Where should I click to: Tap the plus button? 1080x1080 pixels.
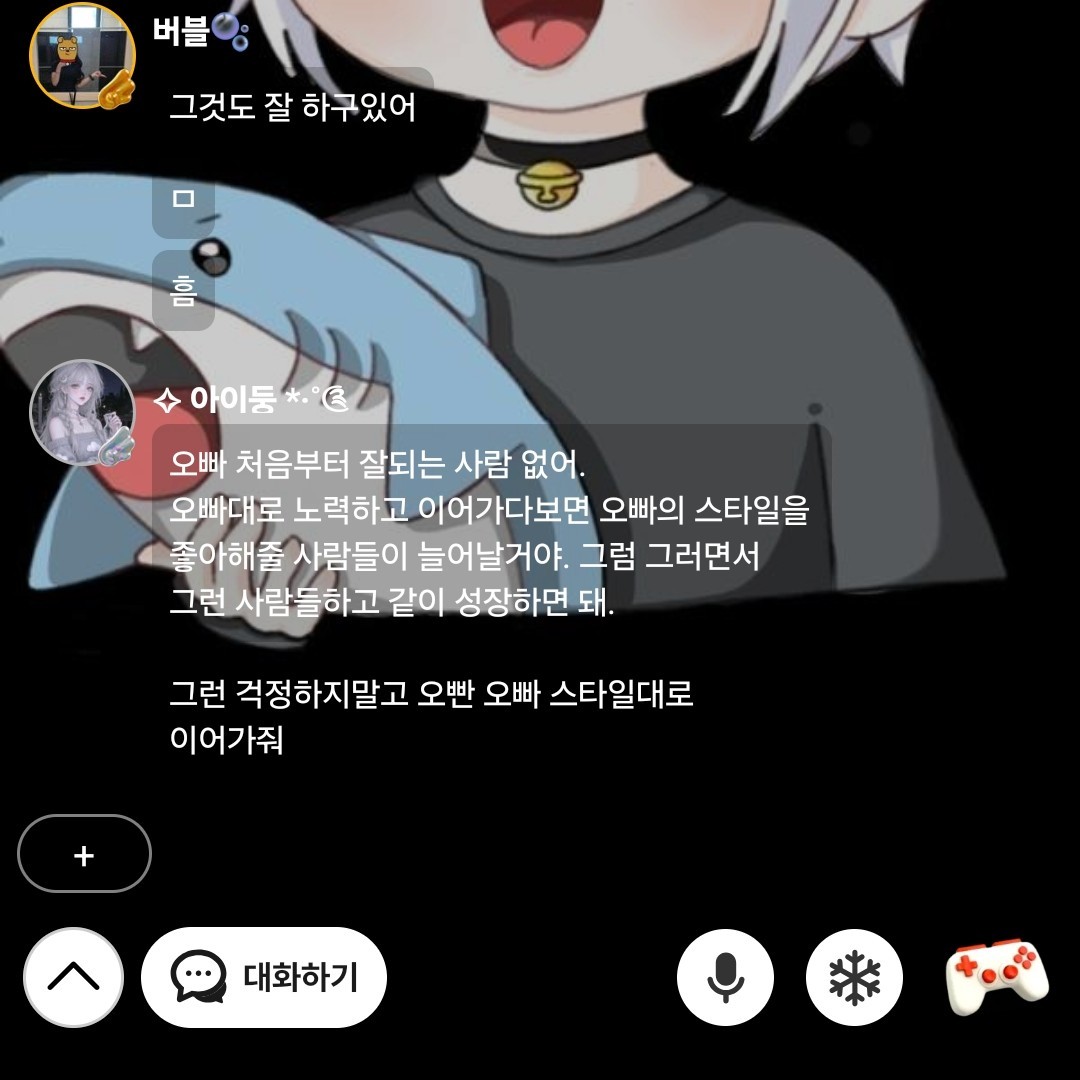(x=84, y=854)
